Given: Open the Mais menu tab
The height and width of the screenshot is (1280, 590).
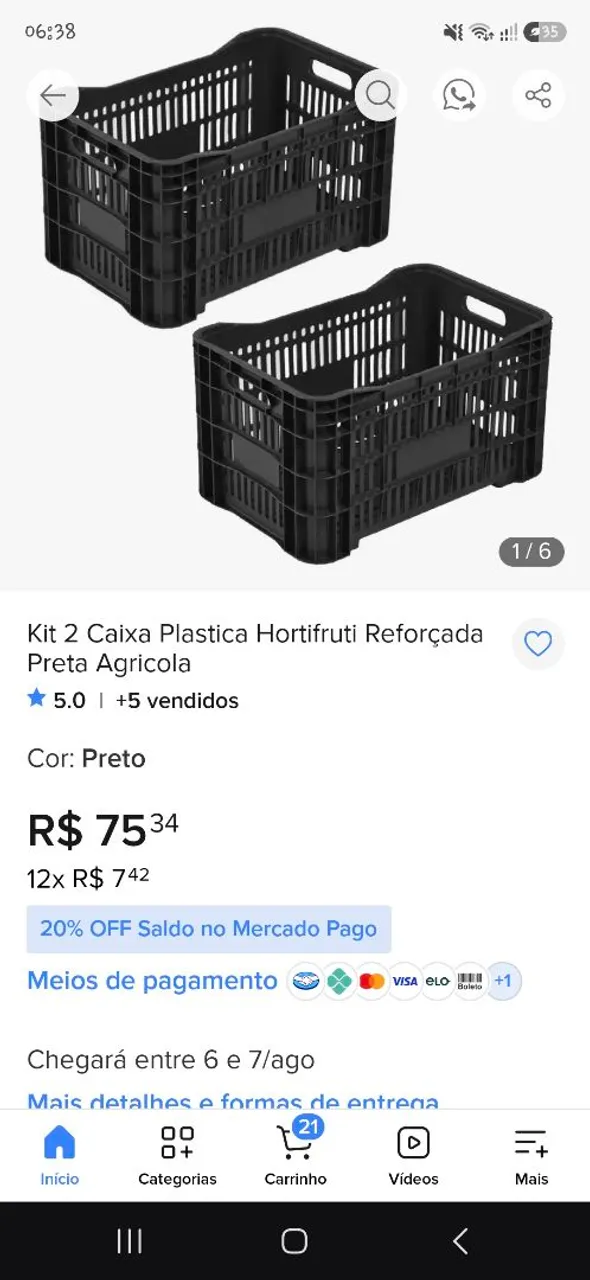Looking at the screenshot, I should point(531,1155).
